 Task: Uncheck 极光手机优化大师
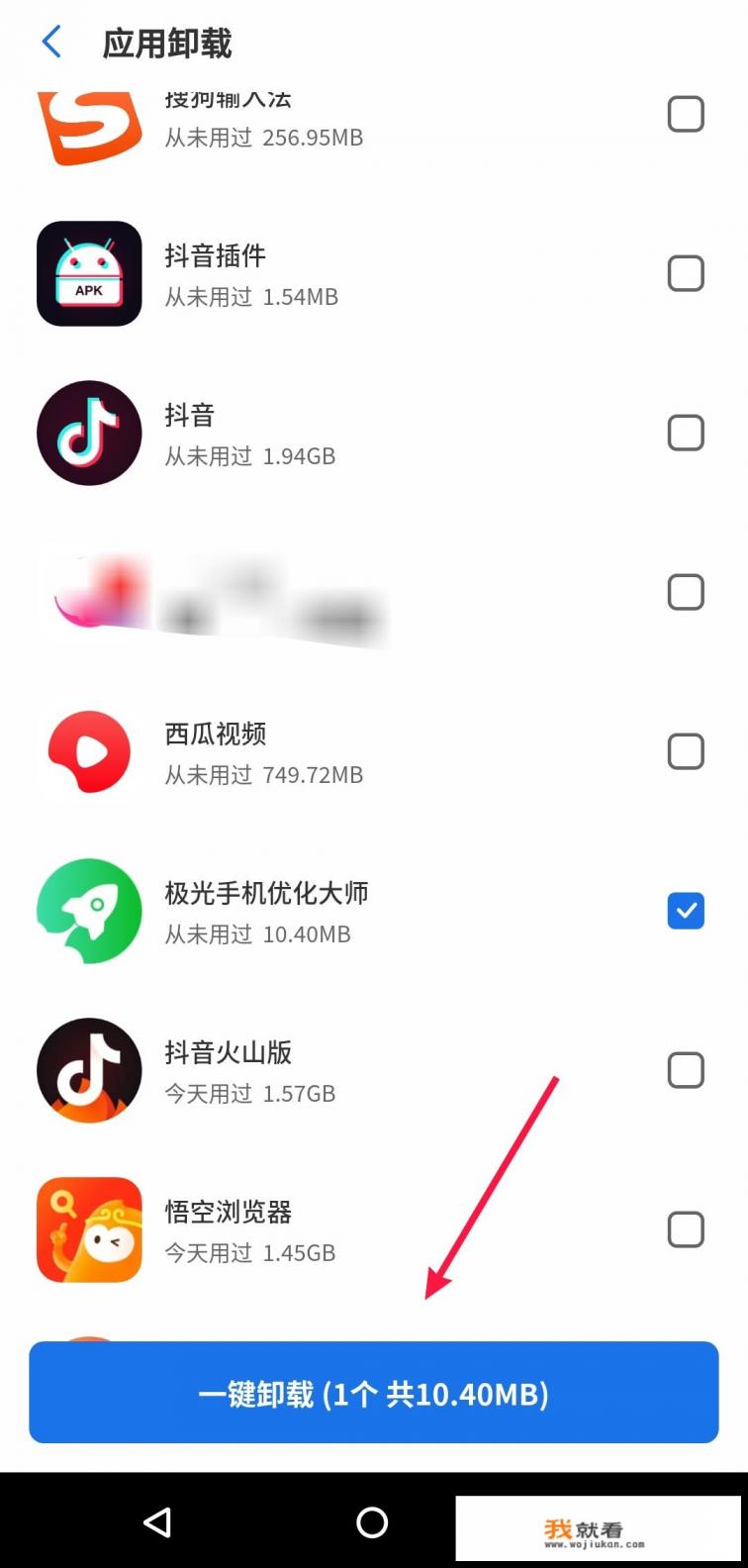tap(686, 911)
